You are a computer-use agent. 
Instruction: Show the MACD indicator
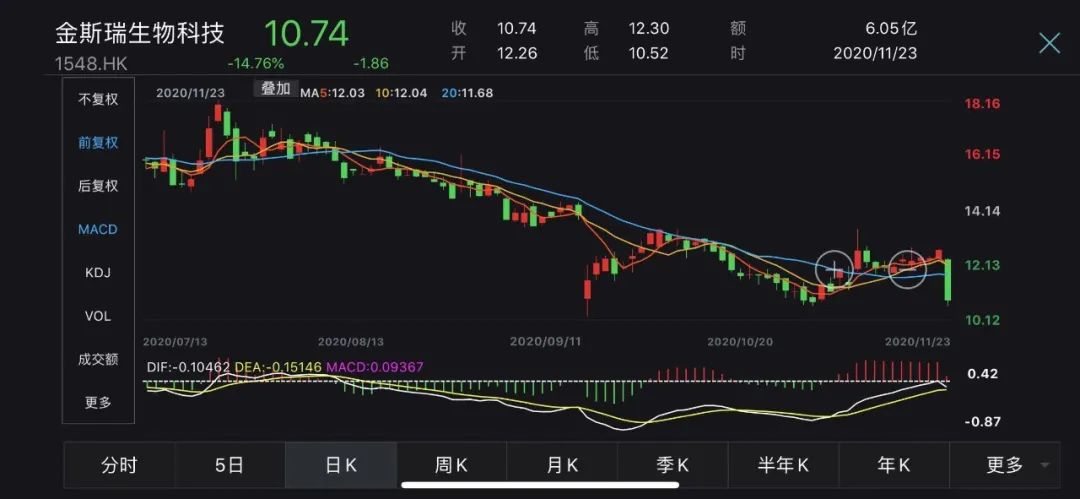pos(98,230)
